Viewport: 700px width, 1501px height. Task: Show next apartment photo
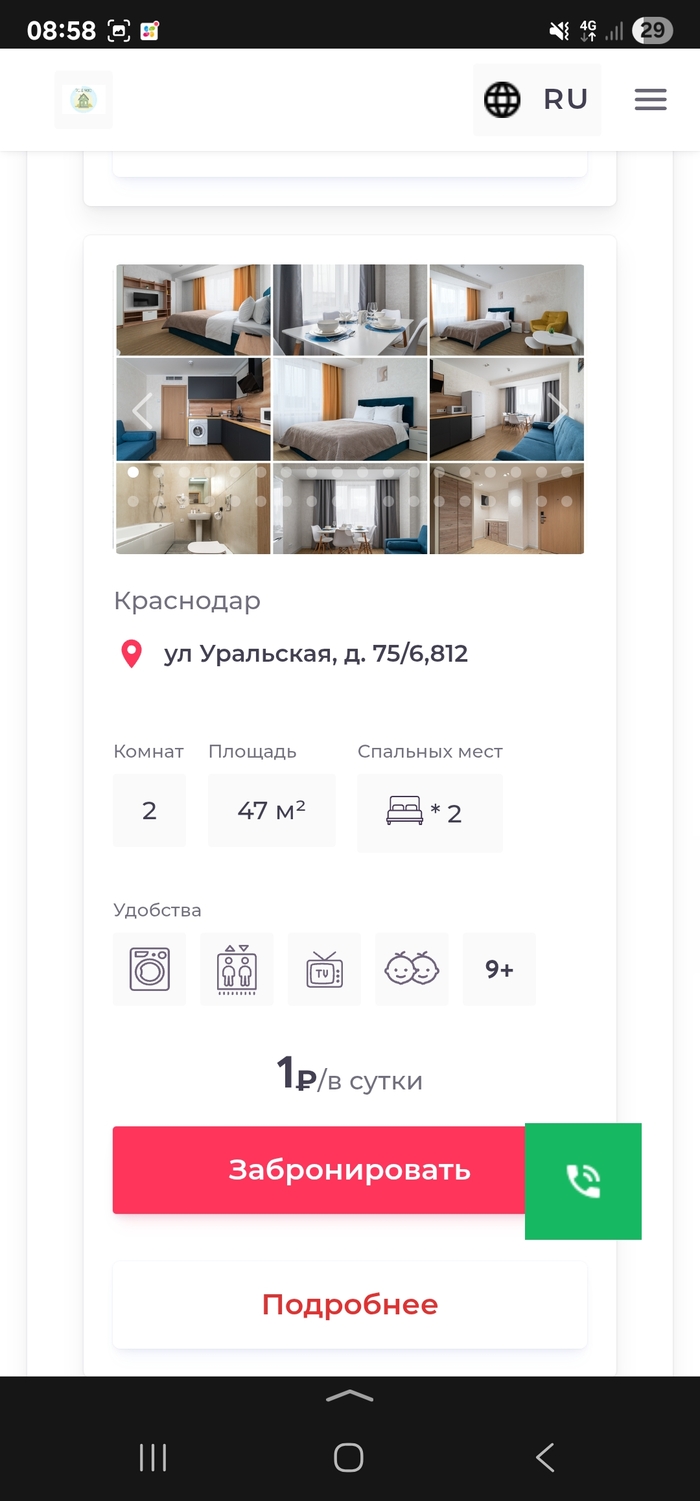558,409
